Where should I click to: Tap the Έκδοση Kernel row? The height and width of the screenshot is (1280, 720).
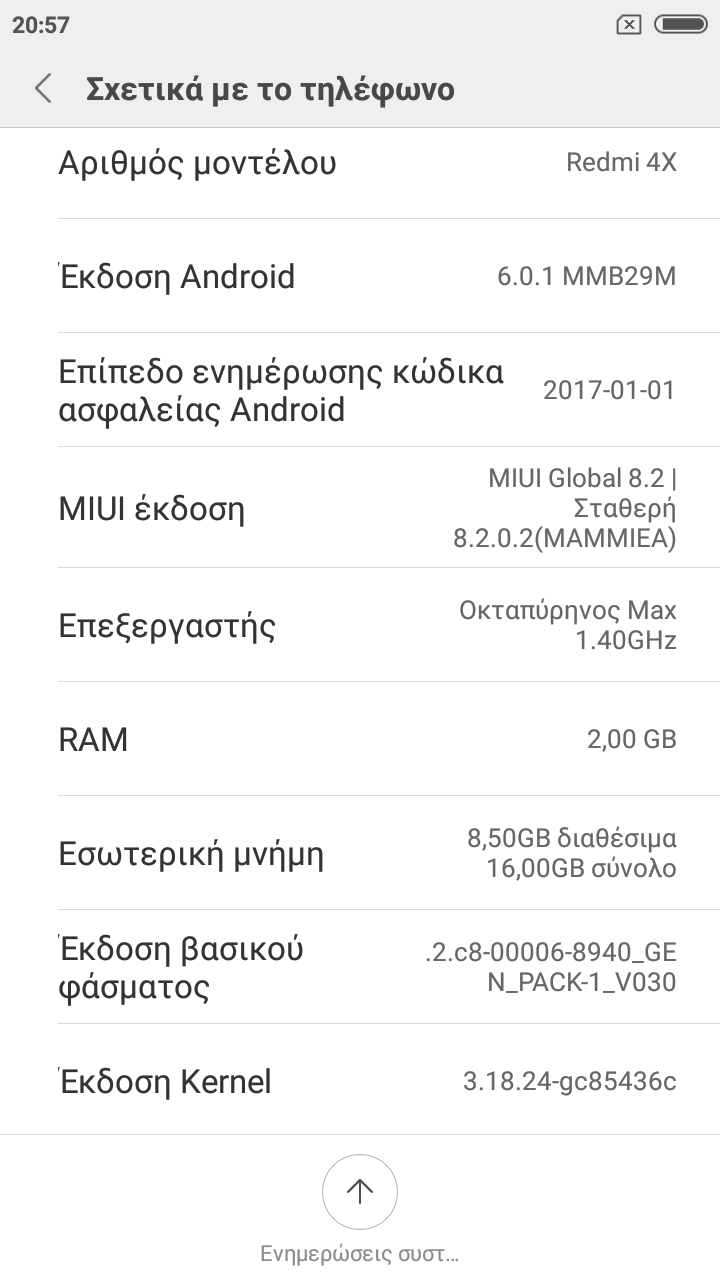(x=360, y=1081)
